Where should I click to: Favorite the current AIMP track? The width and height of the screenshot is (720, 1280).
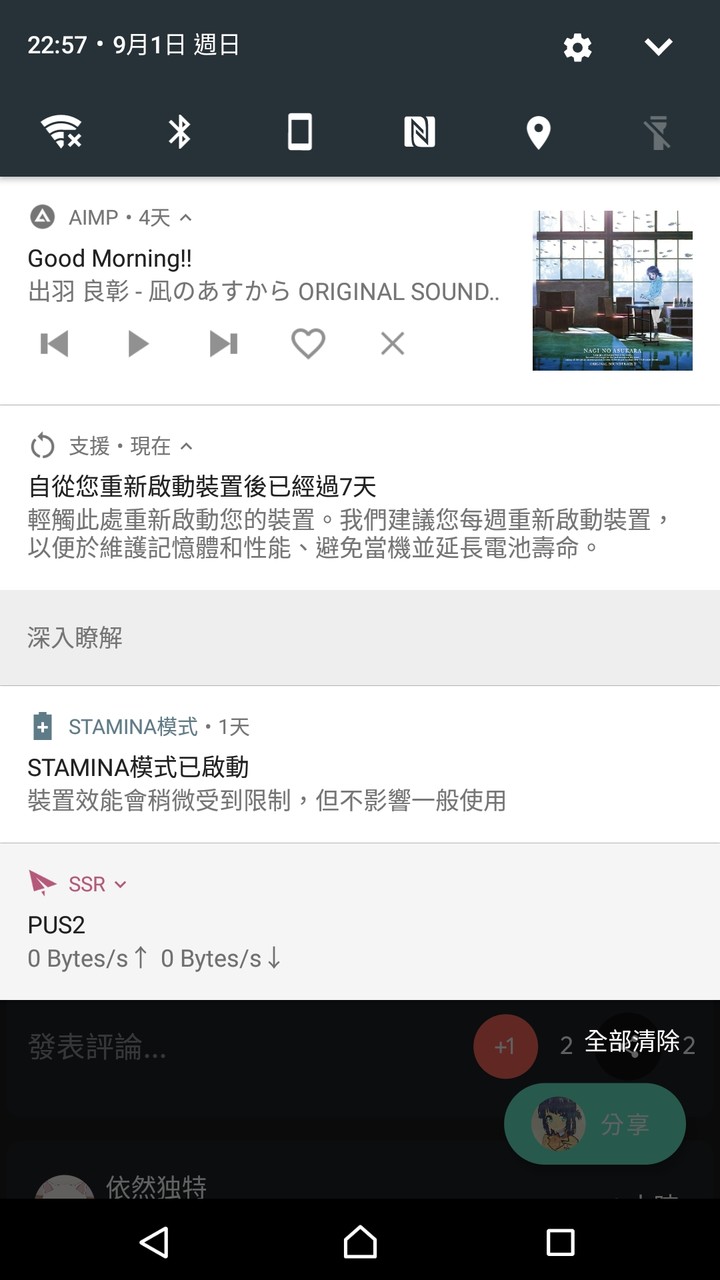pyautogui.click(x=308, y=344)
